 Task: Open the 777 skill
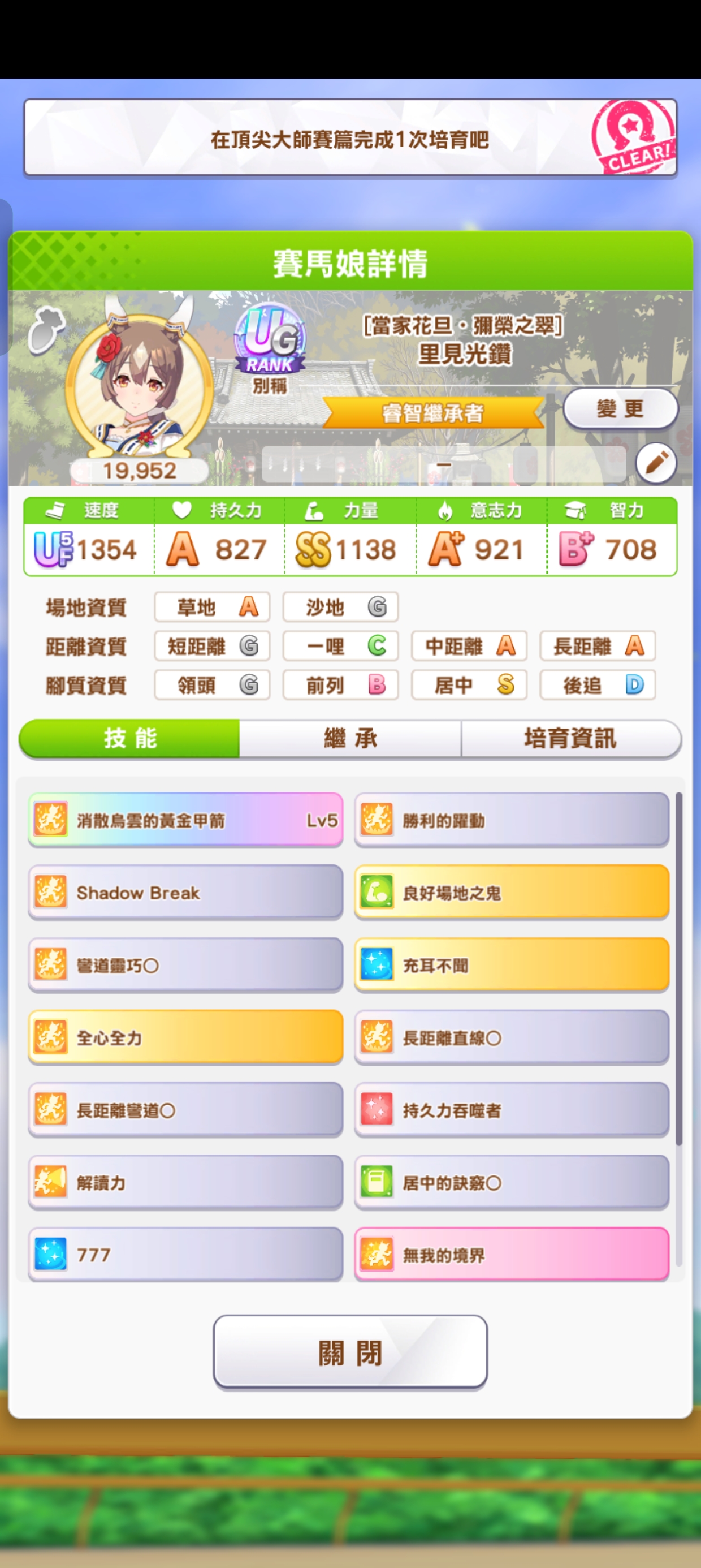[x=185, y=1255]
